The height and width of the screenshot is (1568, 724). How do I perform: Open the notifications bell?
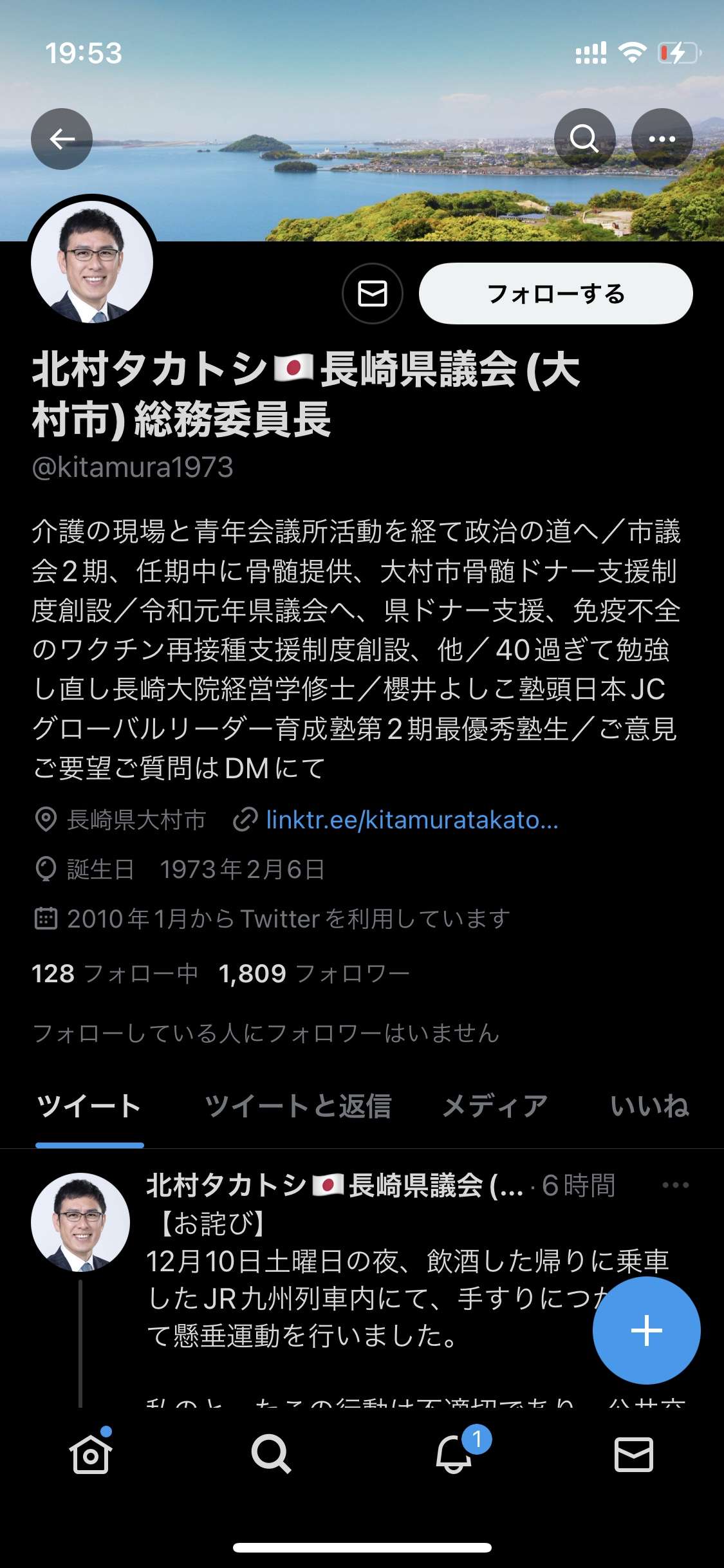pos(453,1454)
